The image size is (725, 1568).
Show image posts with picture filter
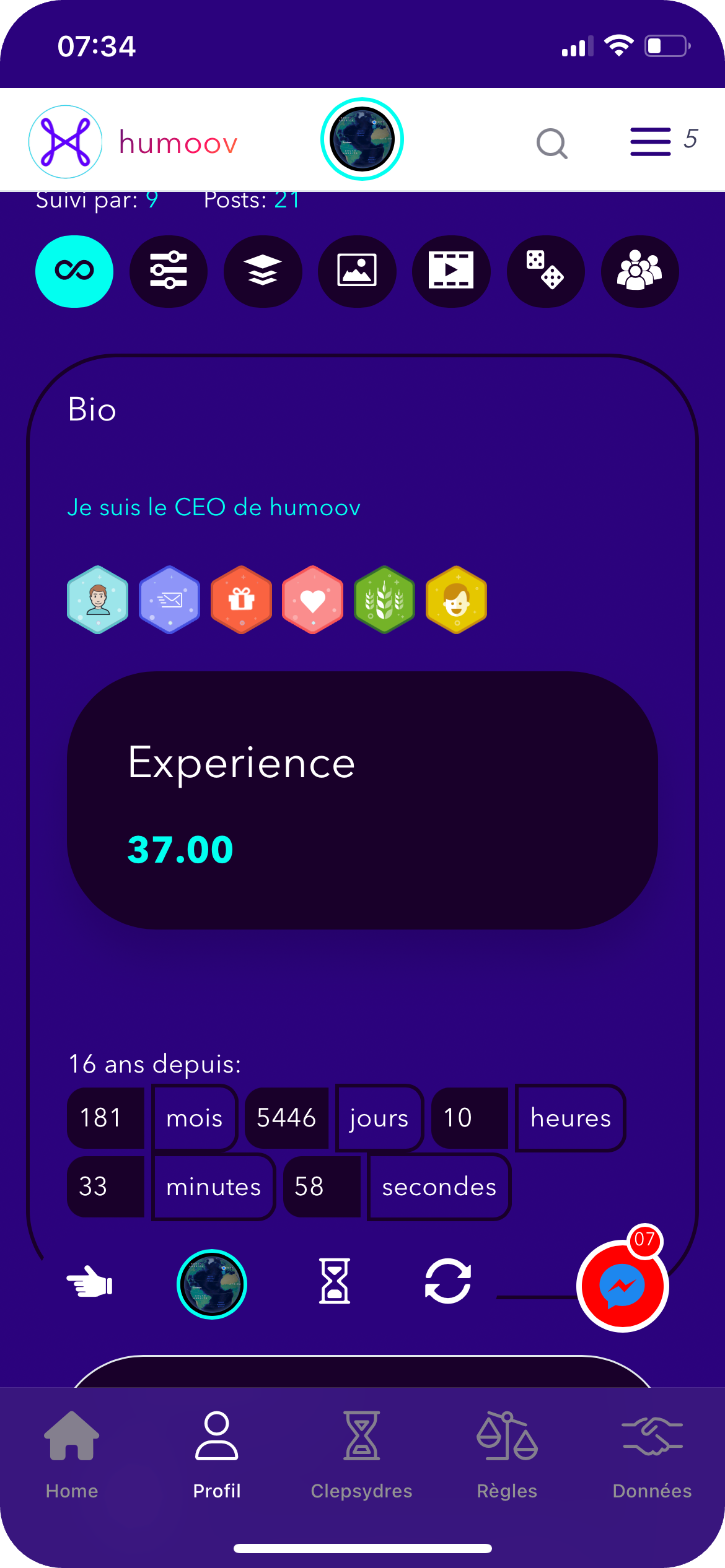pyautogui.click(x=357, y=271)
